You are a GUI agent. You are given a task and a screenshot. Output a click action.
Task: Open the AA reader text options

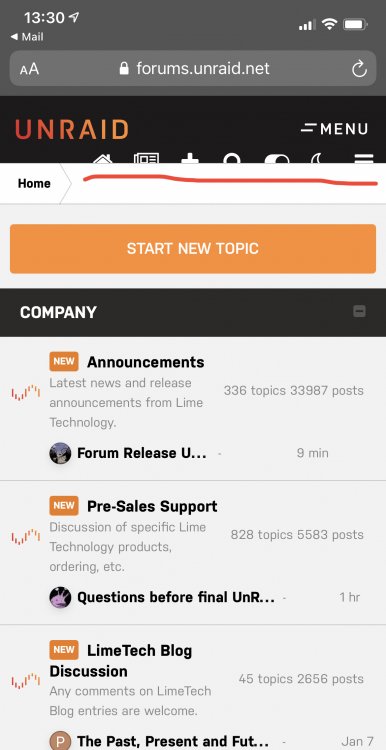[29, 69]
